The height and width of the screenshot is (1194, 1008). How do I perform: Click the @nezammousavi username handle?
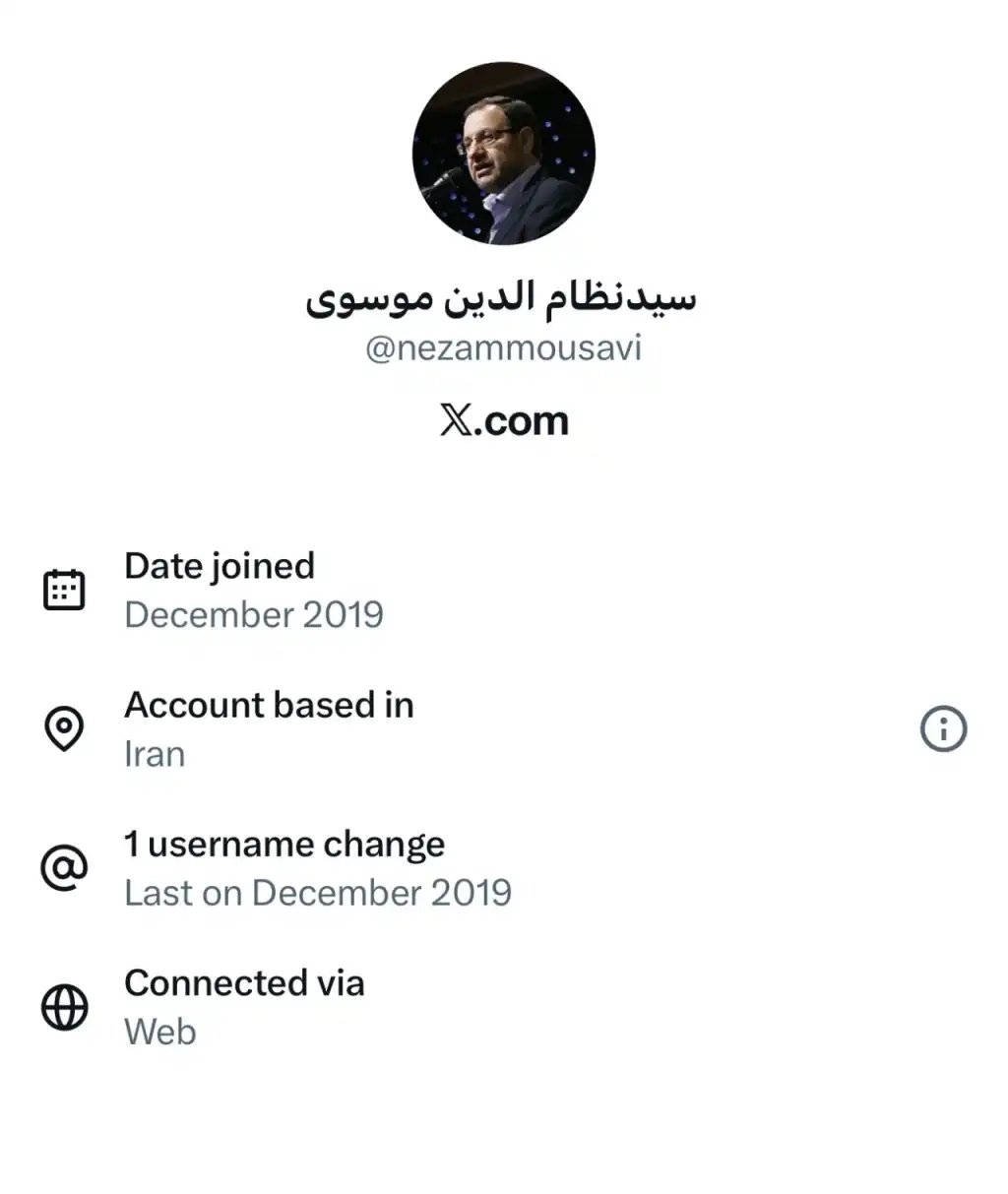pos(504,346)
